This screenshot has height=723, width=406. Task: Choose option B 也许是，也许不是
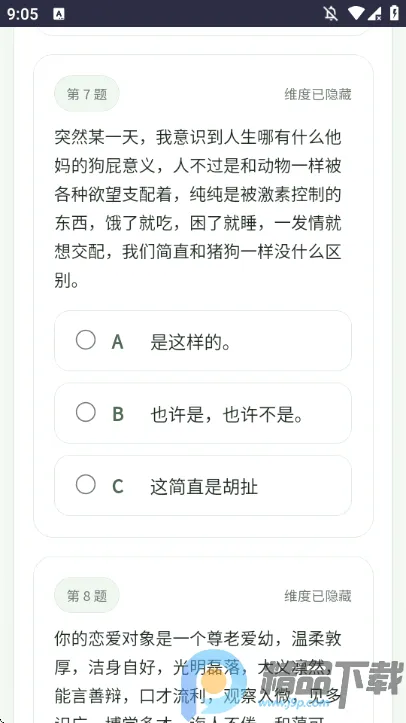coord(203,413)
